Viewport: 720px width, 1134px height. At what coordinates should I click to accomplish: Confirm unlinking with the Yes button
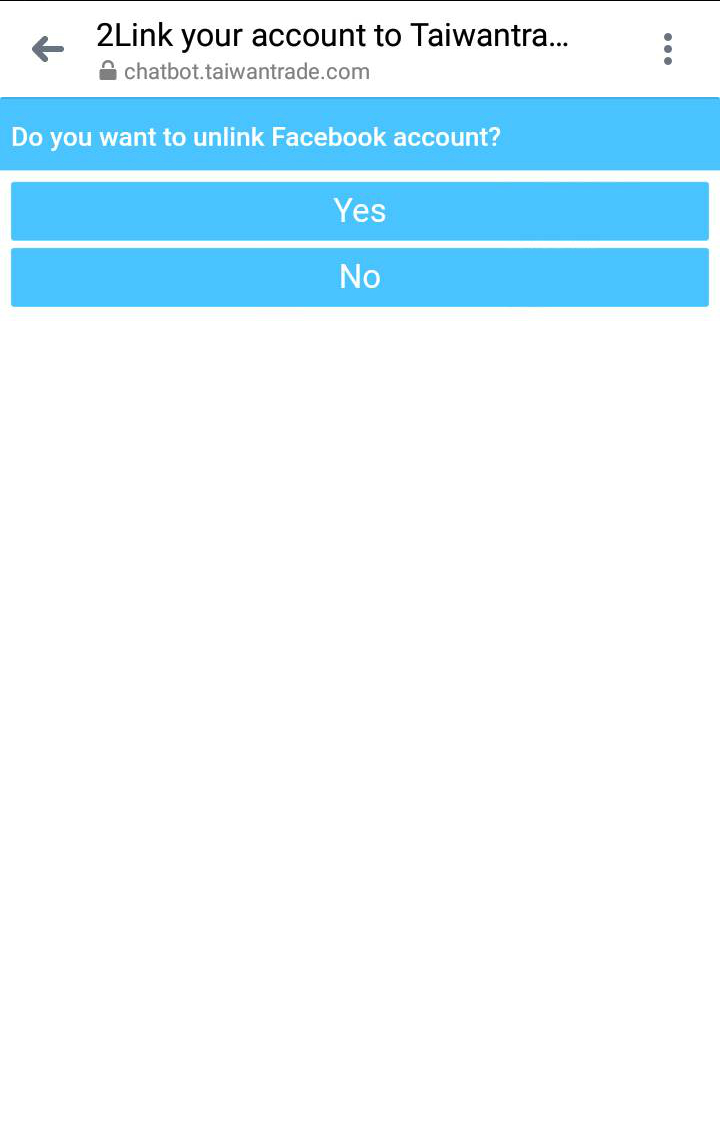360,211
